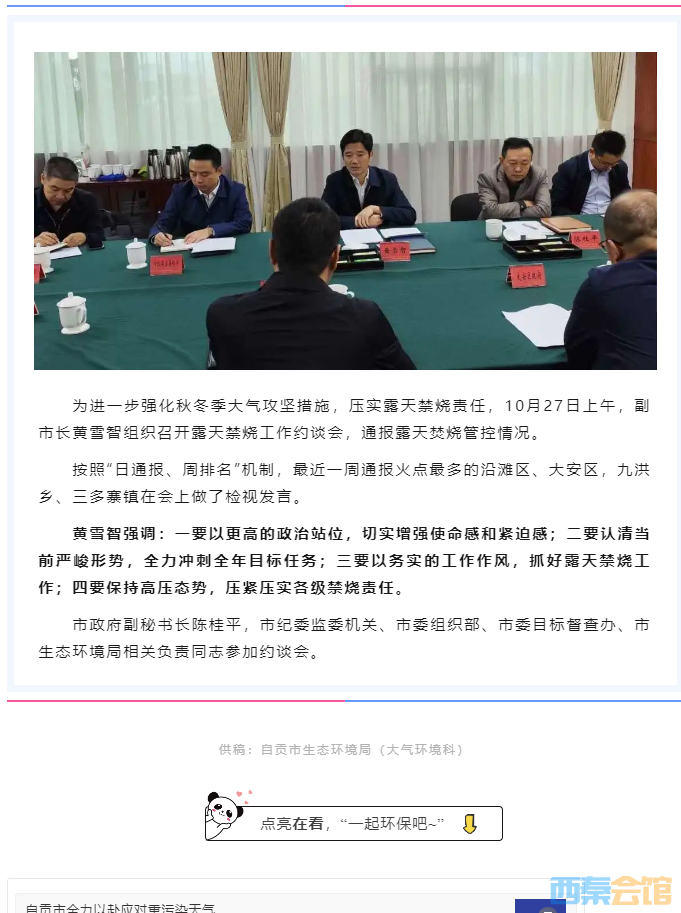Viewport: 681px width, 913px height.
Task: View the meeting photo in full size
Action: click(345, 211)
